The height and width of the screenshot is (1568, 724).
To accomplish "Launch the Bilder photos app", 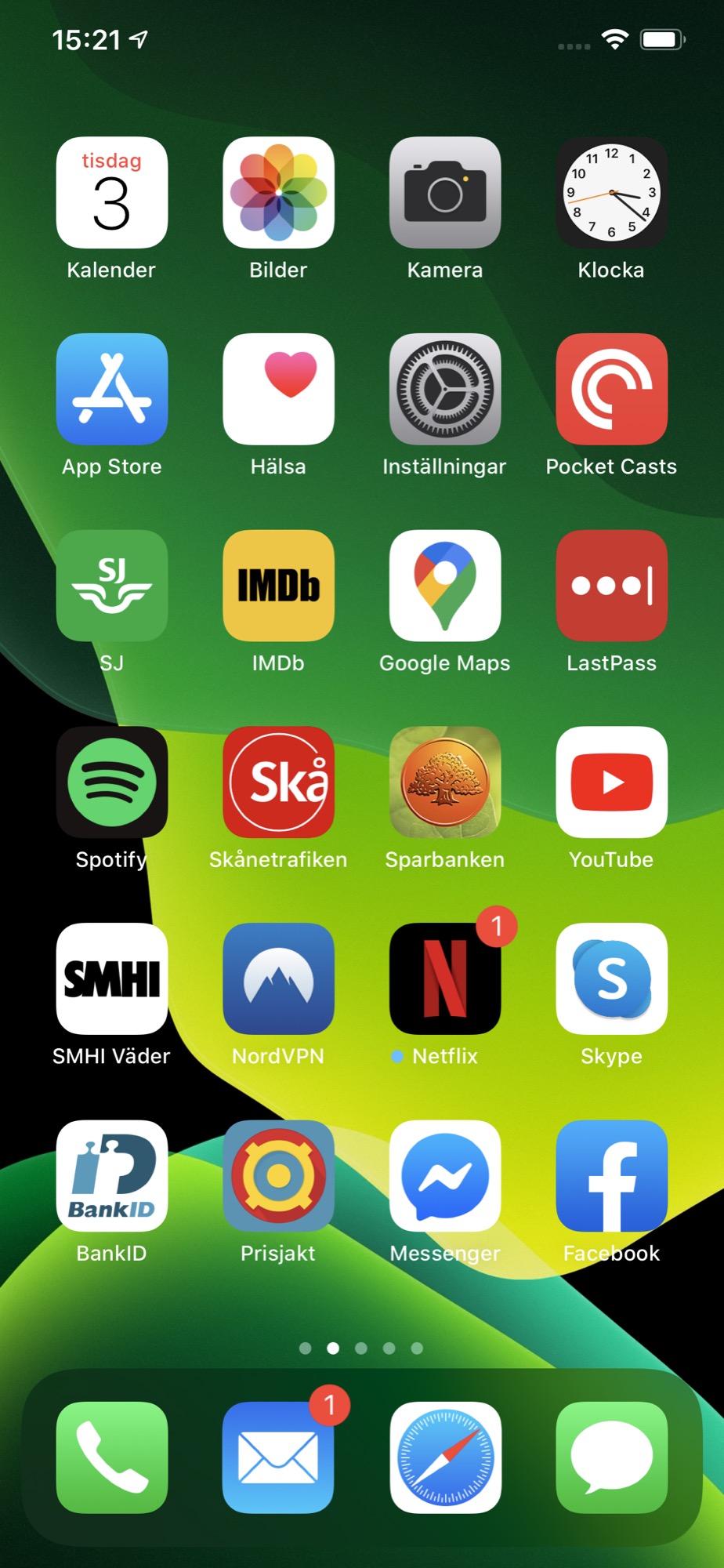I will coord(278,193).
